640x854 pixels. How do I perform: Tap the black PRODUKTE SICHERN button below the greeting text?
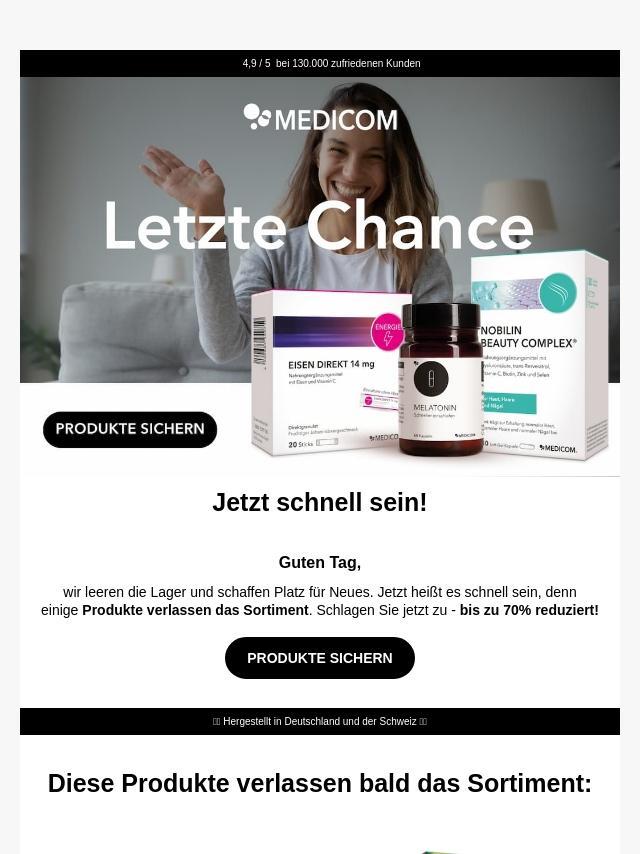pyautogui.click(x=319, y=658)
